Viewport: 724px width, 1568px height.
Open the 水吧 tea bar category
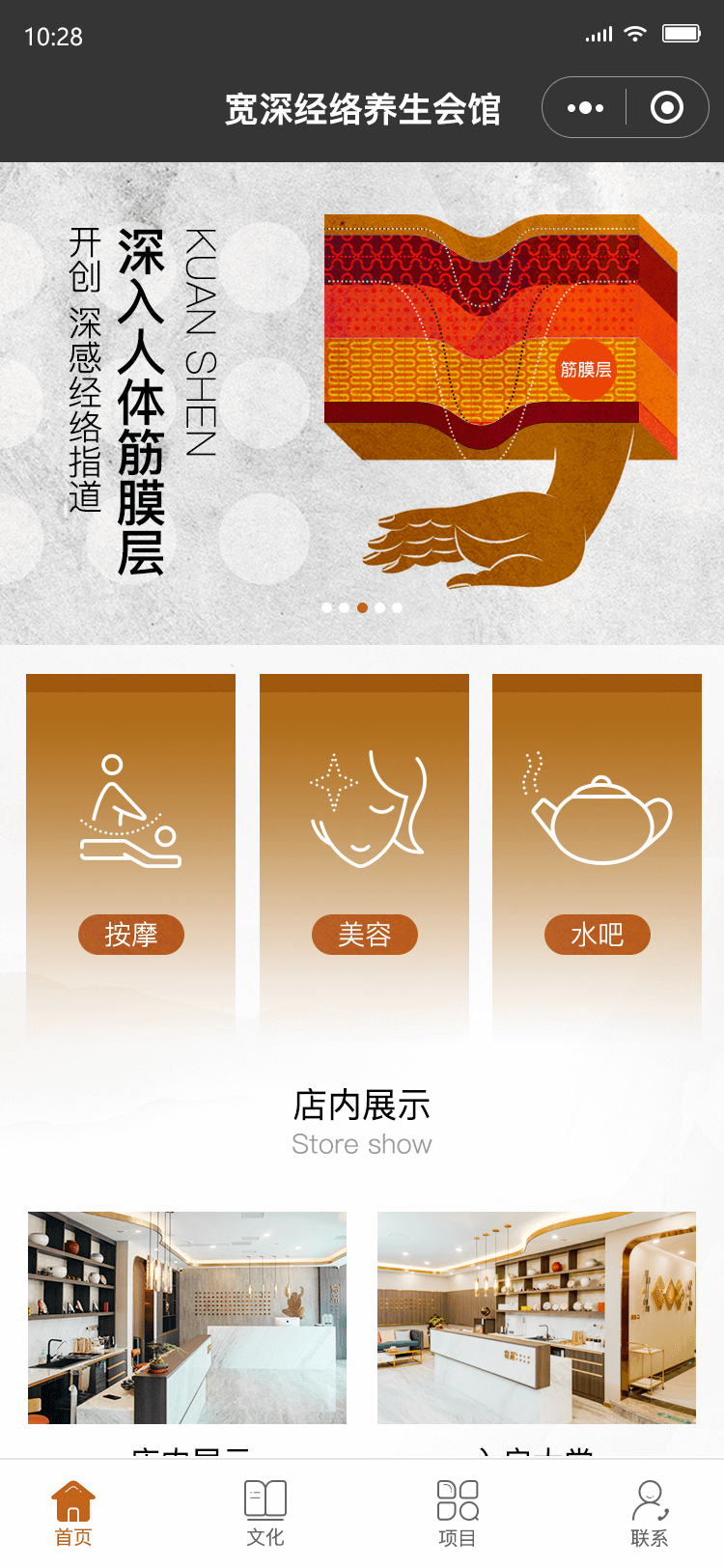[x=597, y=854]
